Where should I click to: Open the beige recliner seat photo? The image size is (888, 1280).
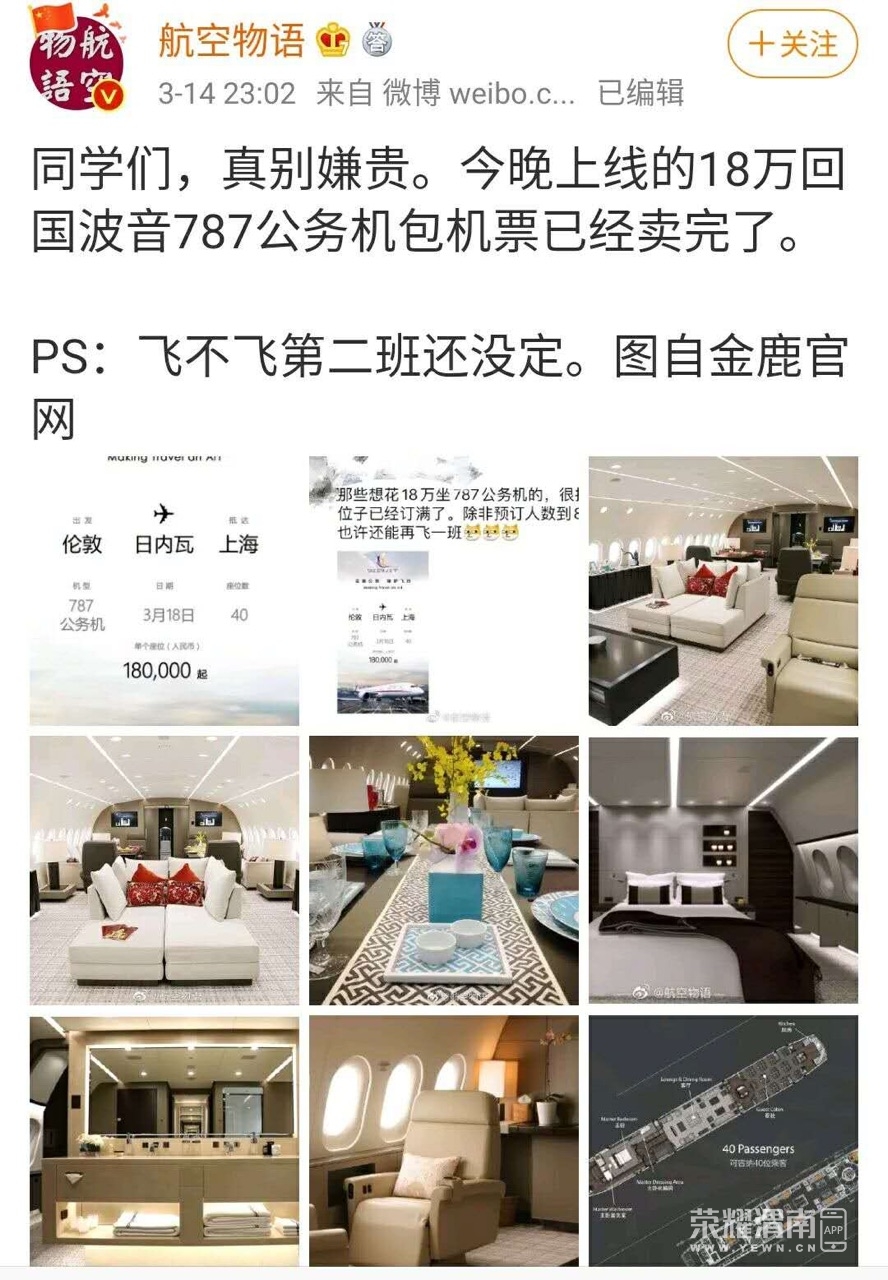443,1141
